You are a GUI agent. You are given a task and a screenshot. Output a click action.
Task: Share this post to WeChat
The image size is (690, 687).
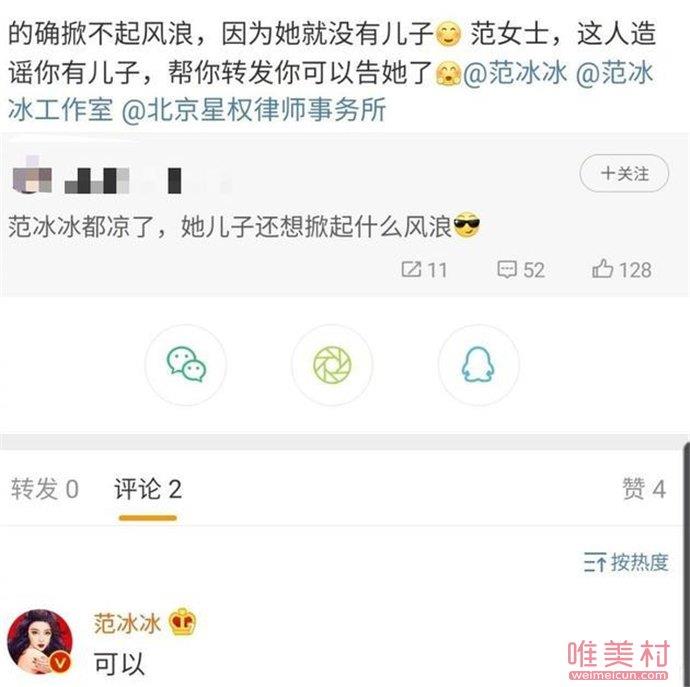pos(186,365)
